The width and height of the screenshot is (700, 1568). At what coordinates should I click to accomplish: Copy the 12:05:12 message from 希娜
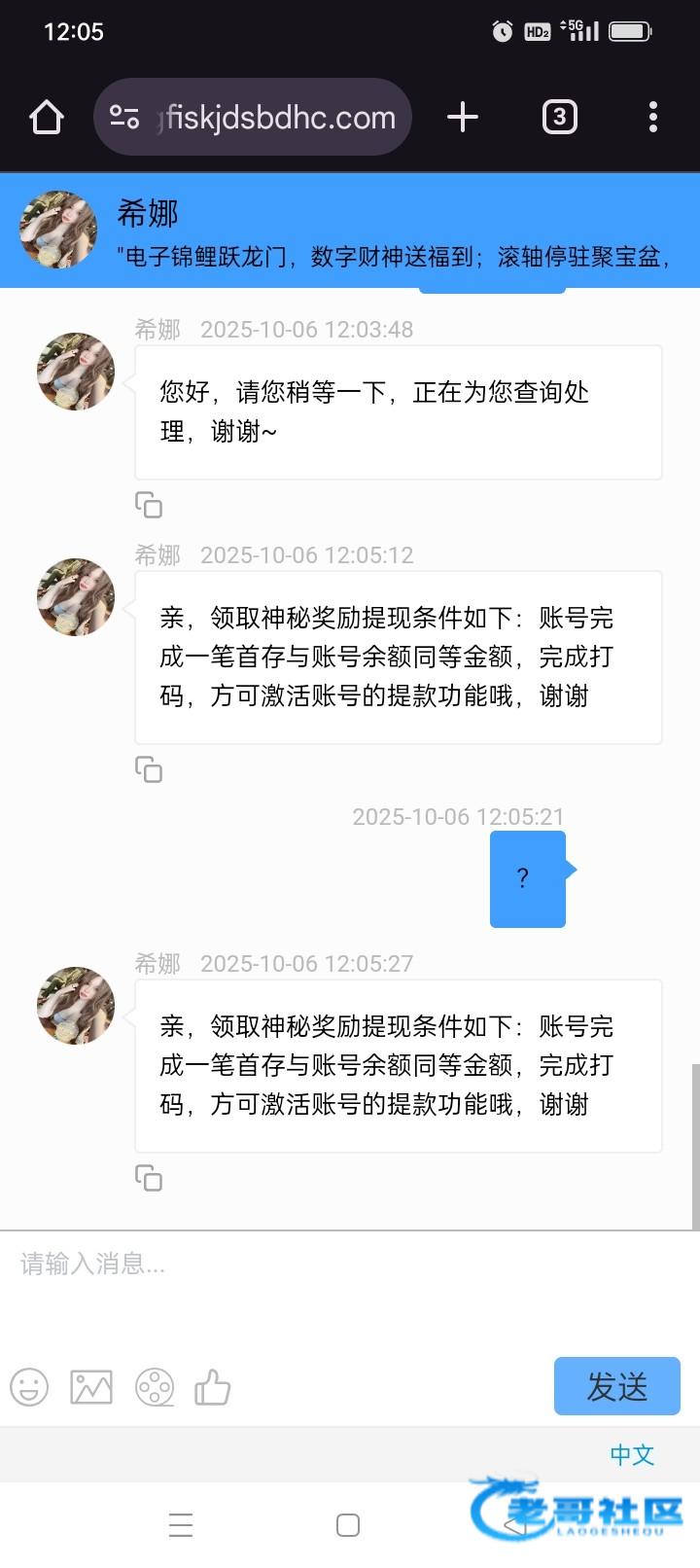[x=149, y=769]
